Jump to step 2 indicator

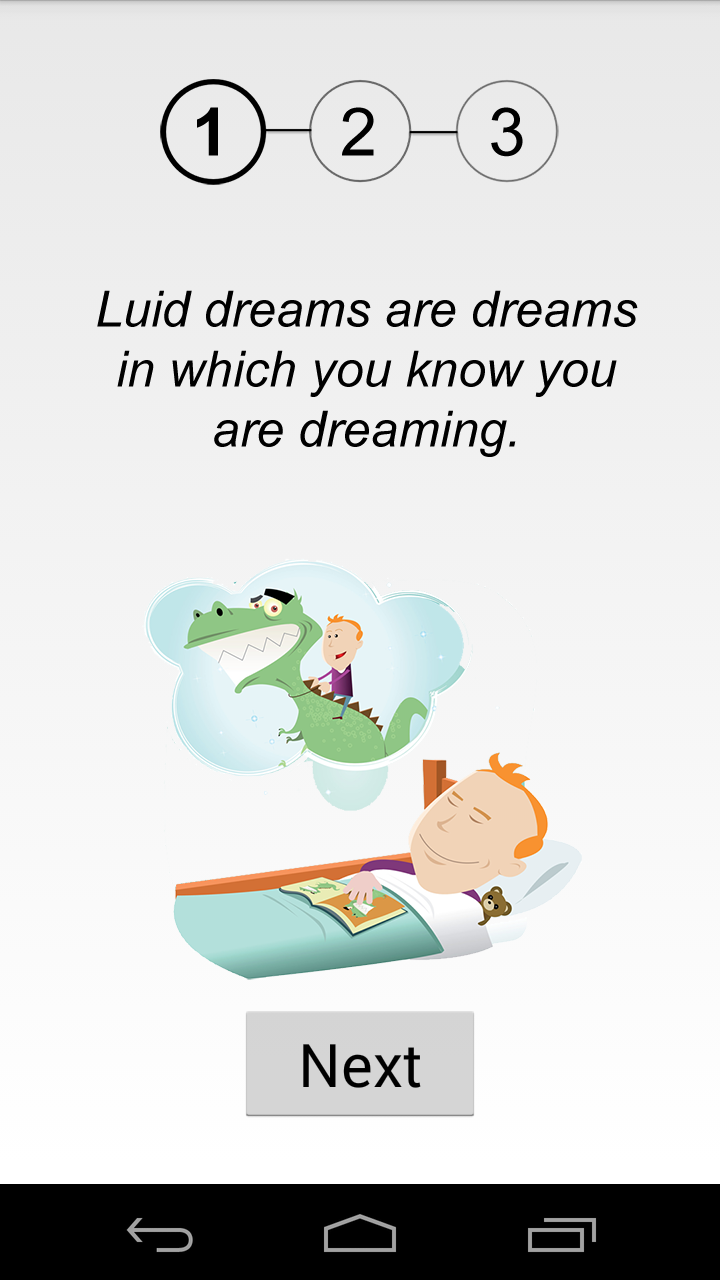point(359,131)
